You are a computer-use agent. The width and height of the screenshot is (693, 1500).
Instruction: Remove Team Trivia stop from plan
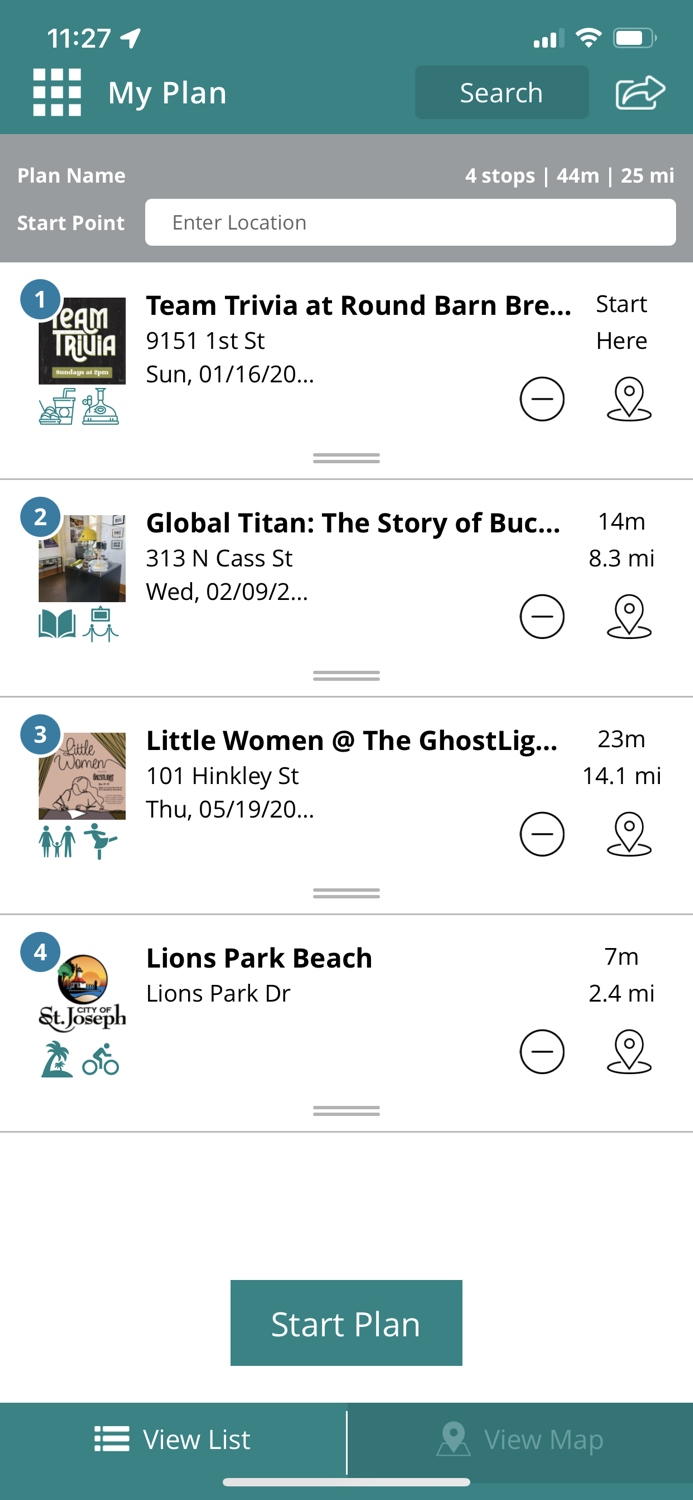[542, 399]
